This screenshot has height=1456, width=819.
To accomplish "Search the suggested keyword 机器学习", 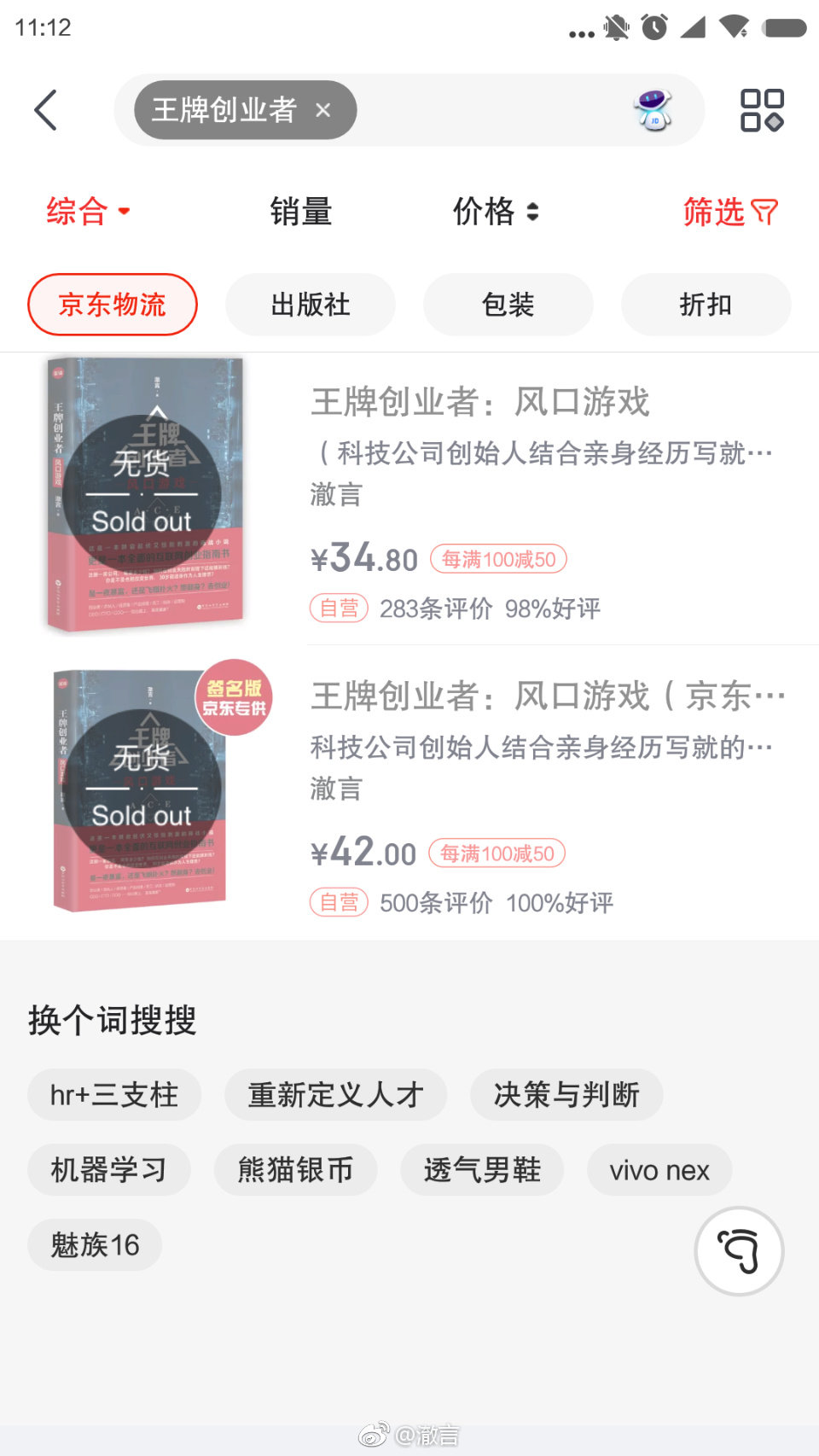I will click(108, 1170).
